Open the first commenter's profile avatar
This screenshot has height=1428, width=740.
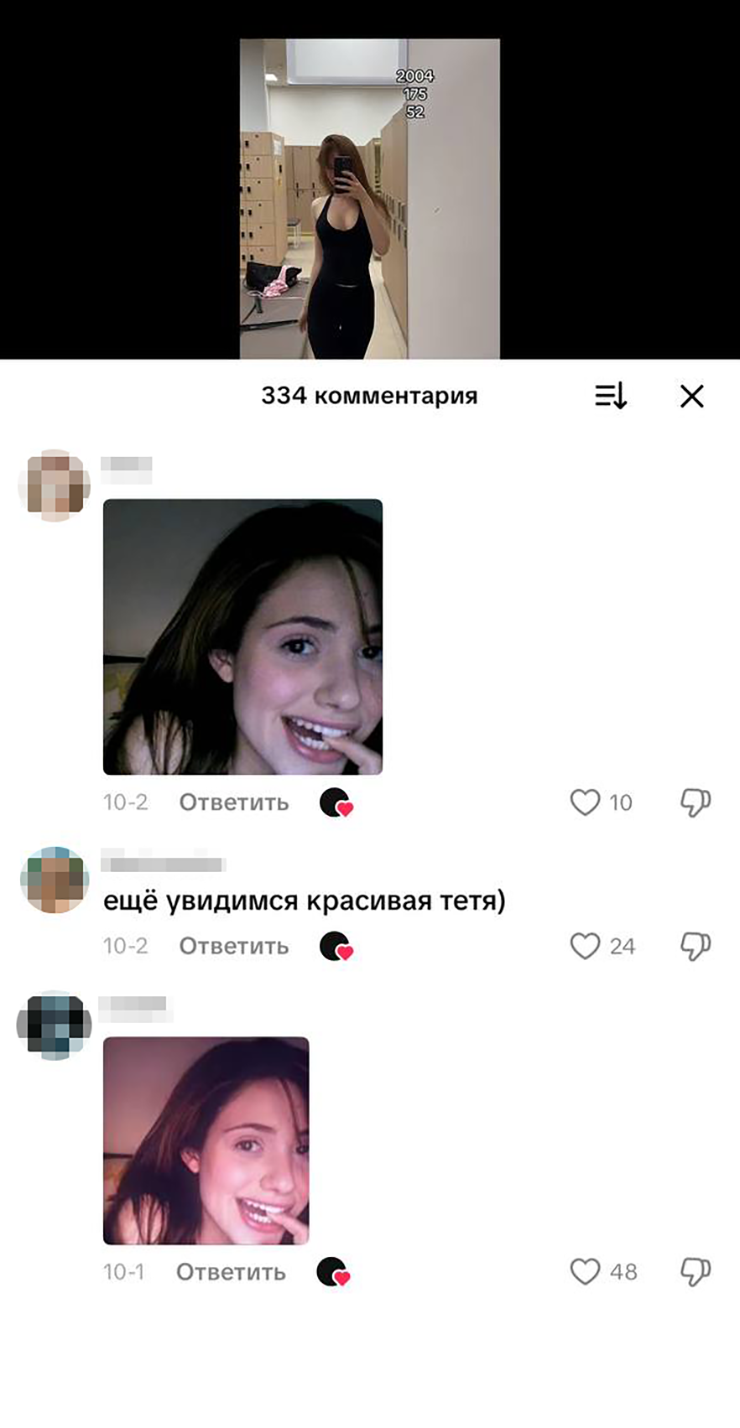pyautogui.click(x=54, y=486)
